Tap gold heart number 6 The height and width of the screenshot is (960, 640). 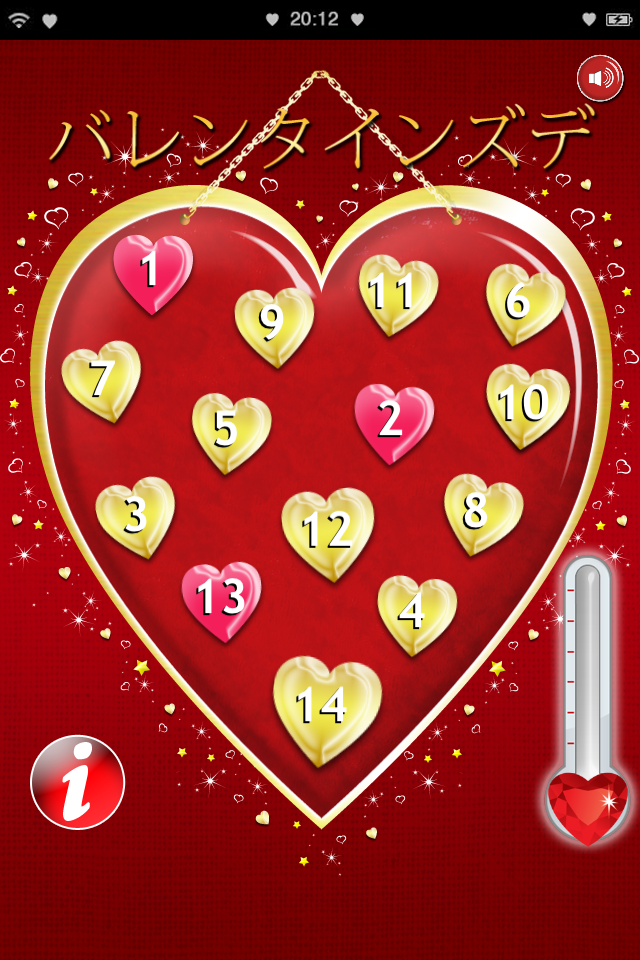[x=525, y=302]
